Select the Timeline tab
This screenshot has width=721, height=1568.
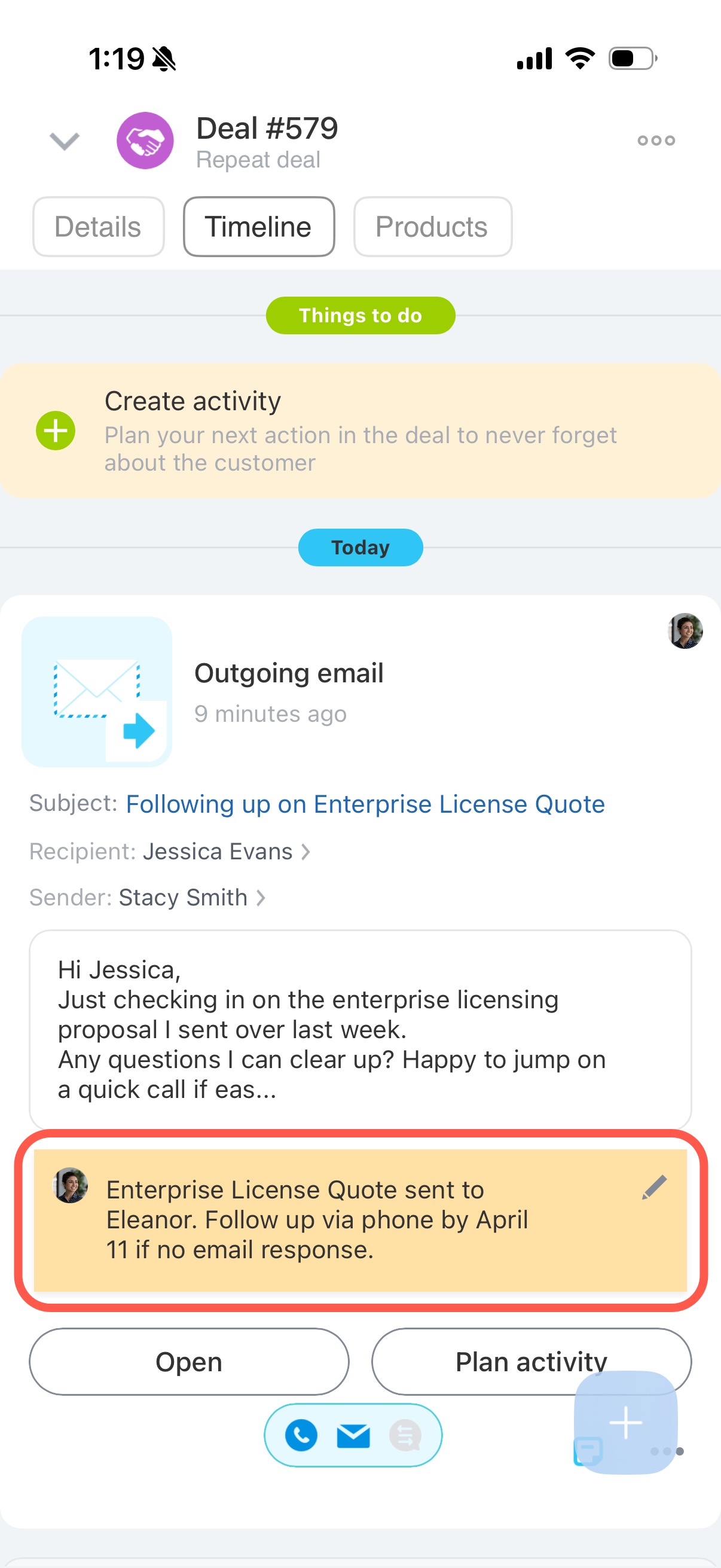point(259,227)
